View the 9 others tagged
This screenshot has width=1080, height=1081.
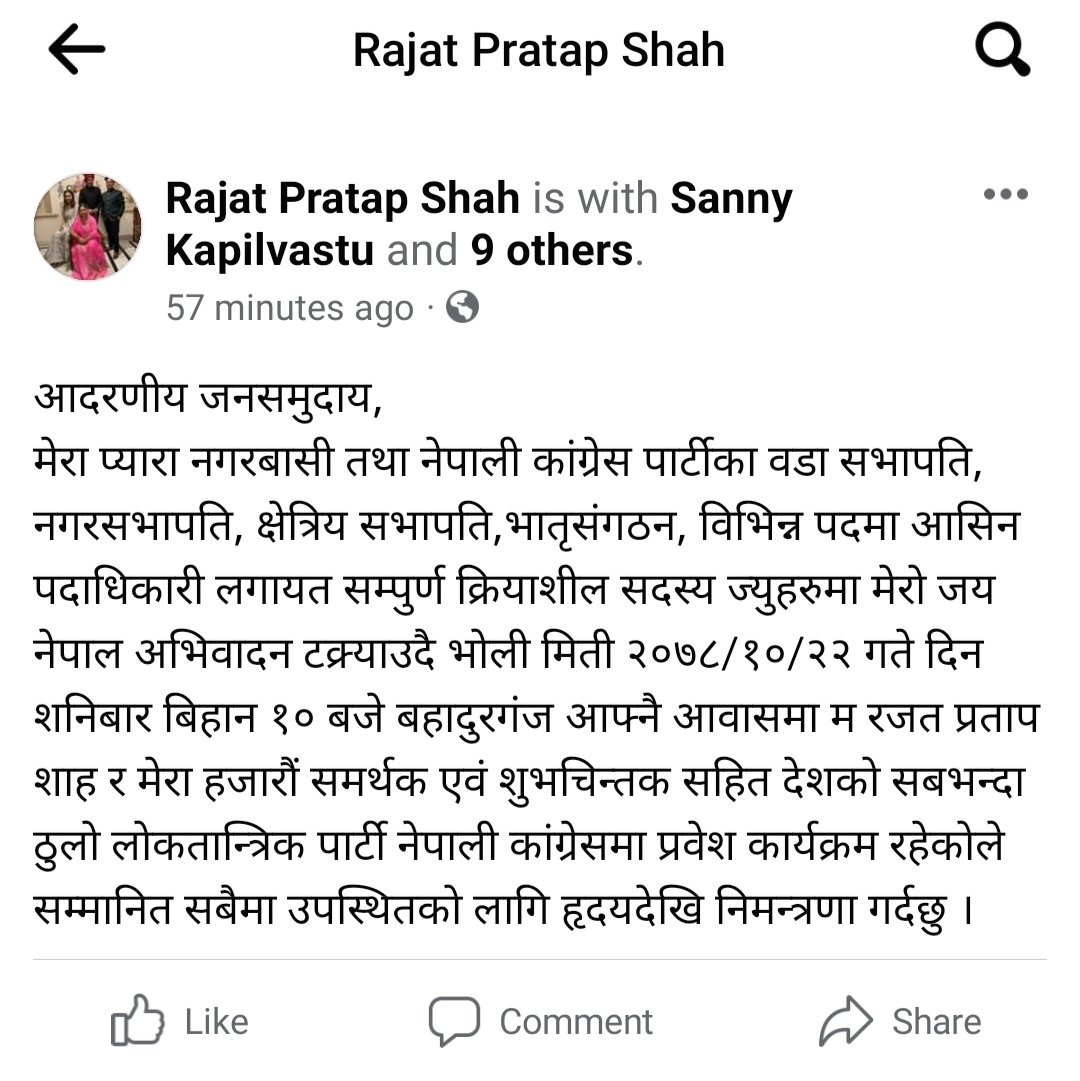point(552,250)
